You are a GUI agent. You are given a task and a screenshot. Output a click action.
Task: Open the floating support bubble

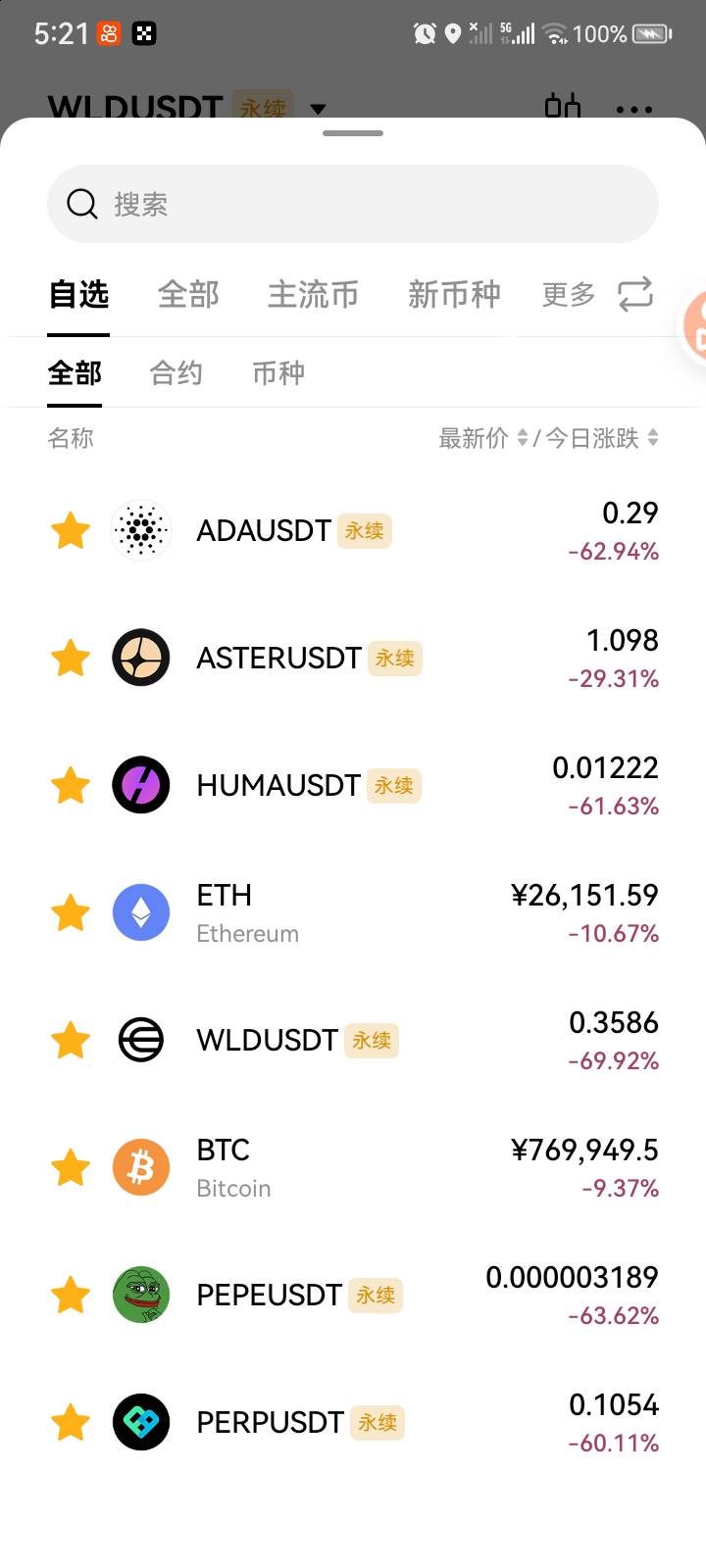point(694,327)
